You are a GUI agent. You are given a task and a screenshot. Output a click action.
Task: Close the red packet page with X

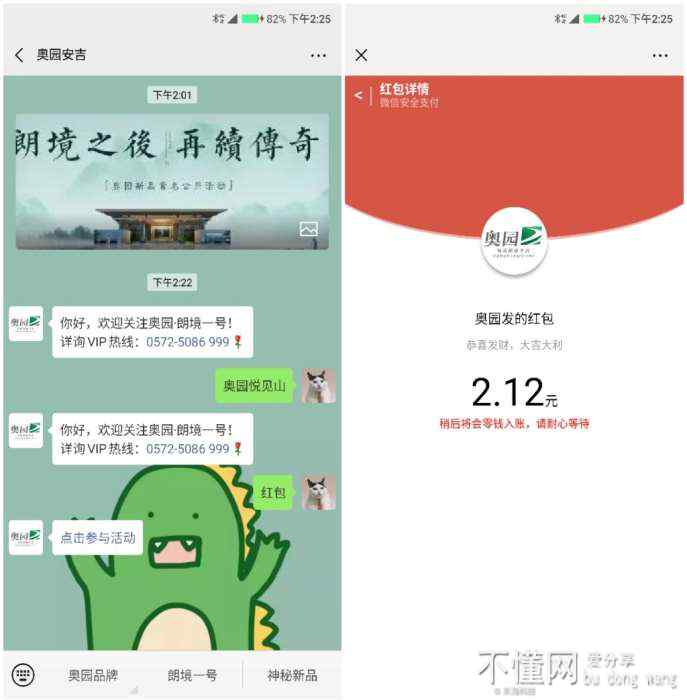(x=362, y=55)
